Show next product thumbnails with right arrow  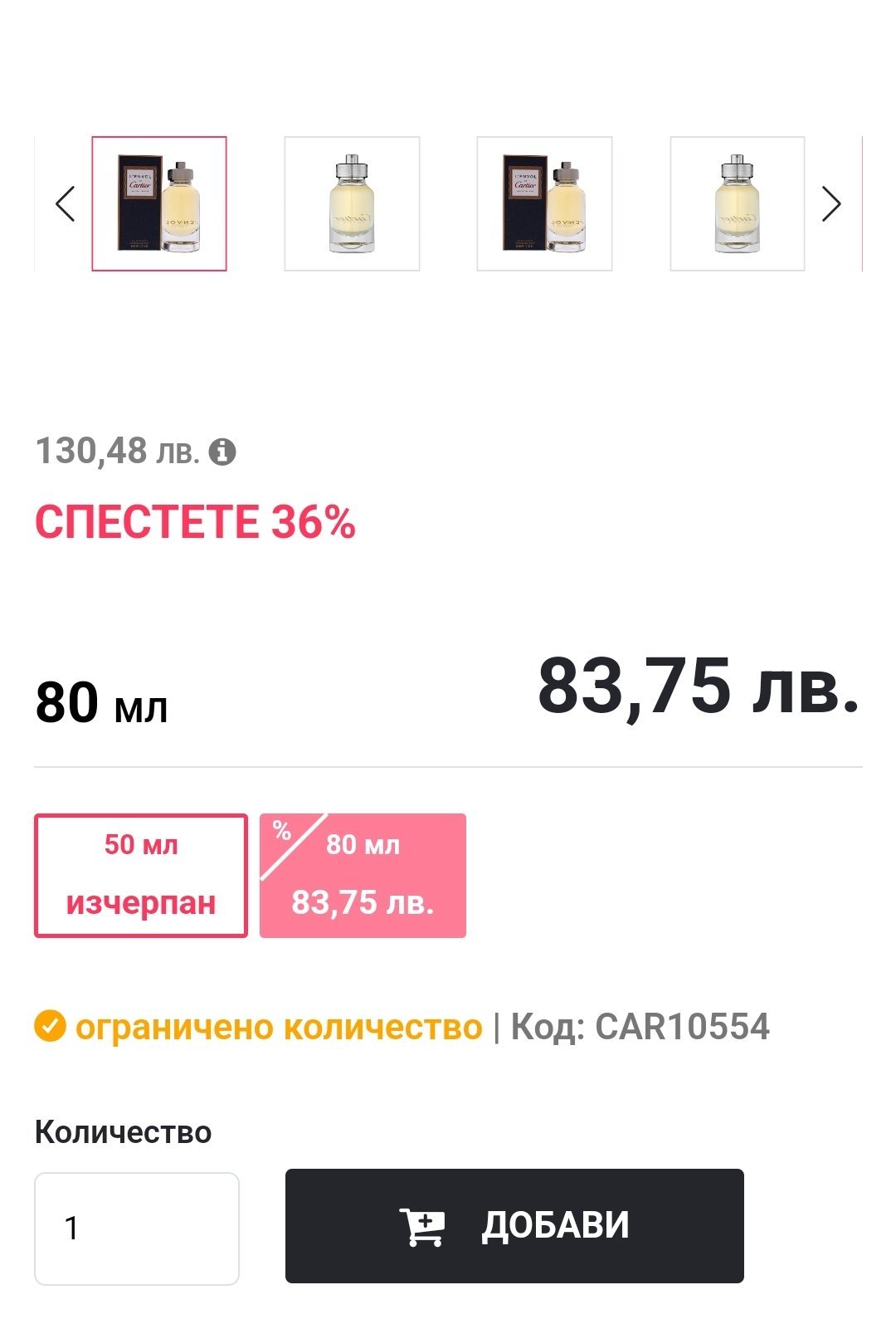[x=830, y=204]
